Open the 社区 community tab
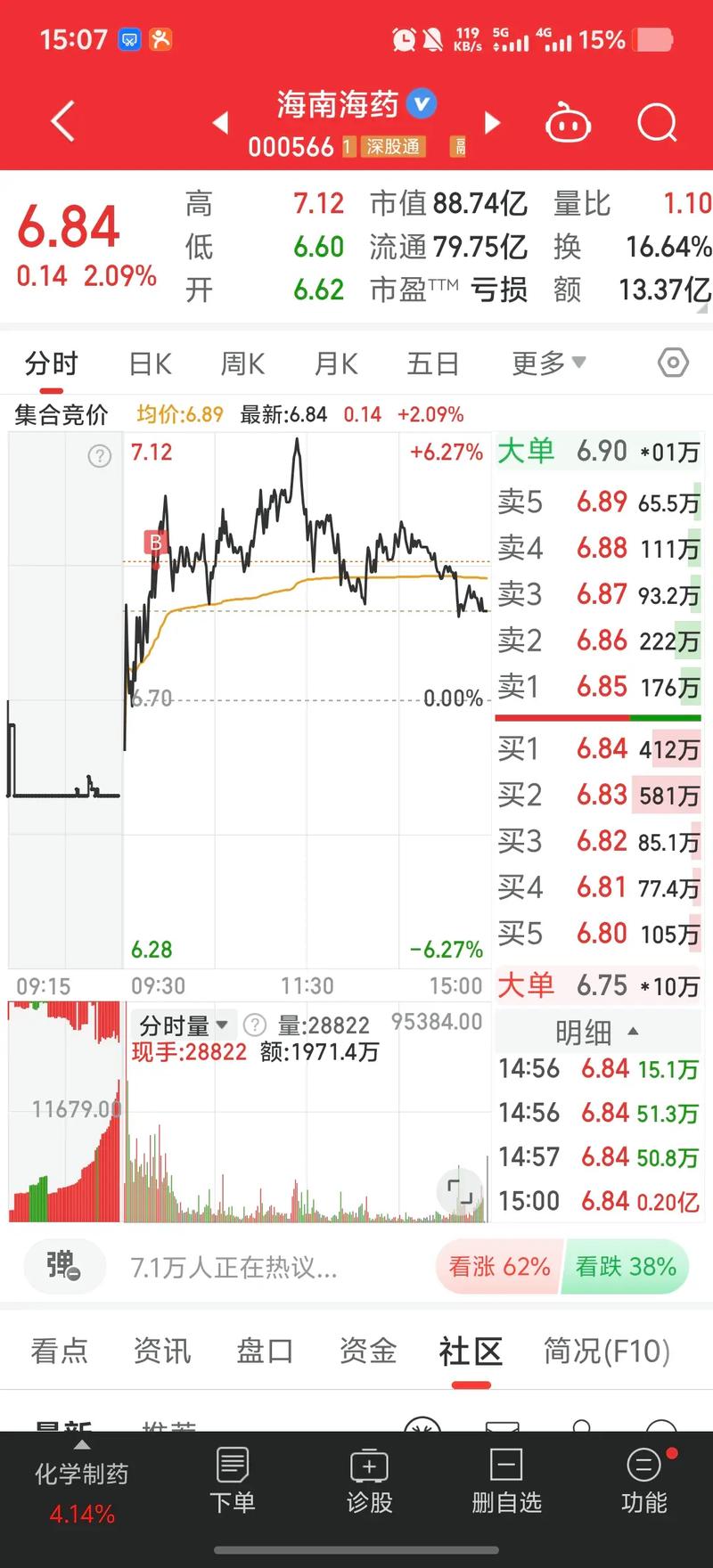The height and width of the screenshot is (1568, 713). click(x=470, y=1352)
